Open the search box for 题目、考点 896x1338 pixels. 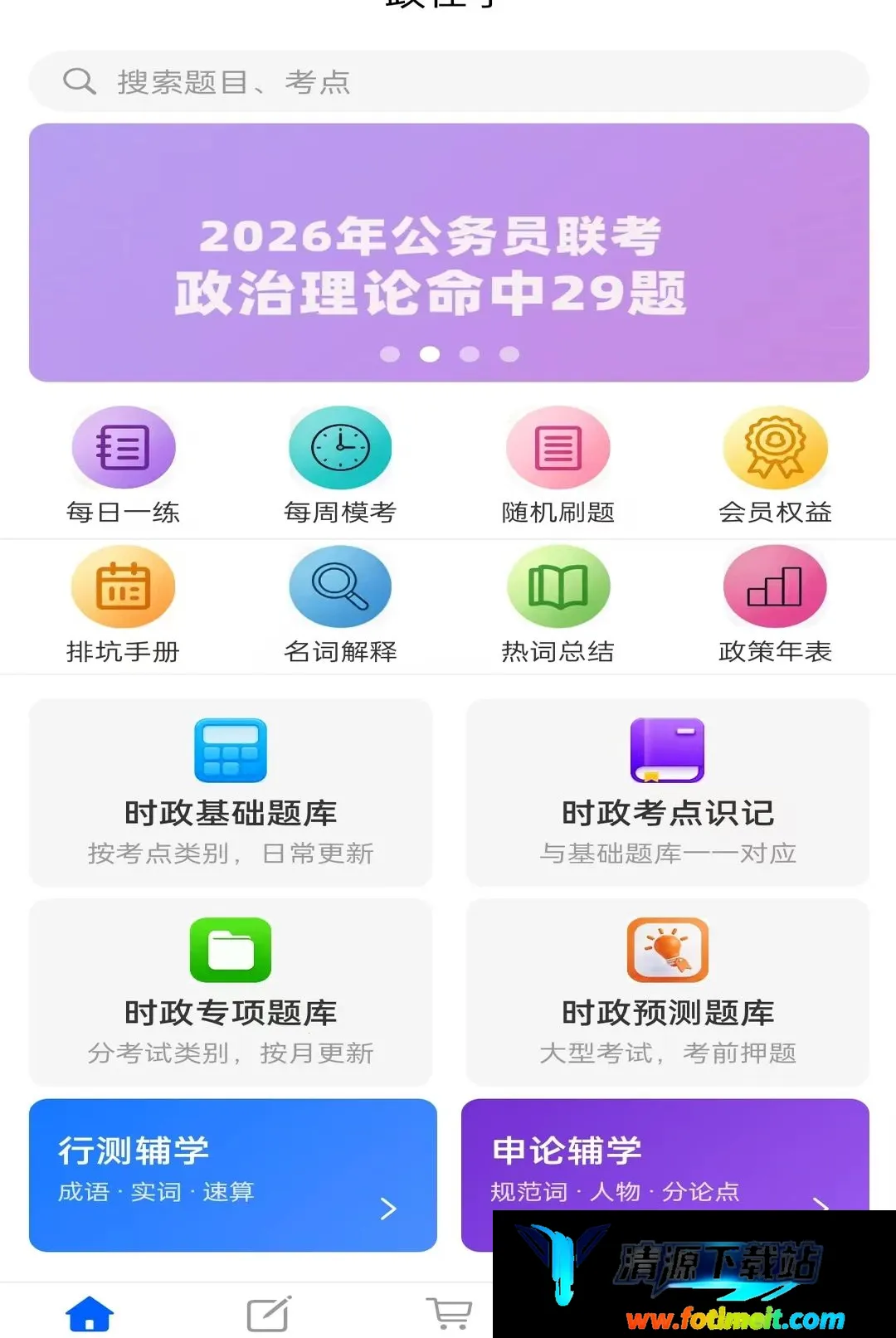click(449, 81)
